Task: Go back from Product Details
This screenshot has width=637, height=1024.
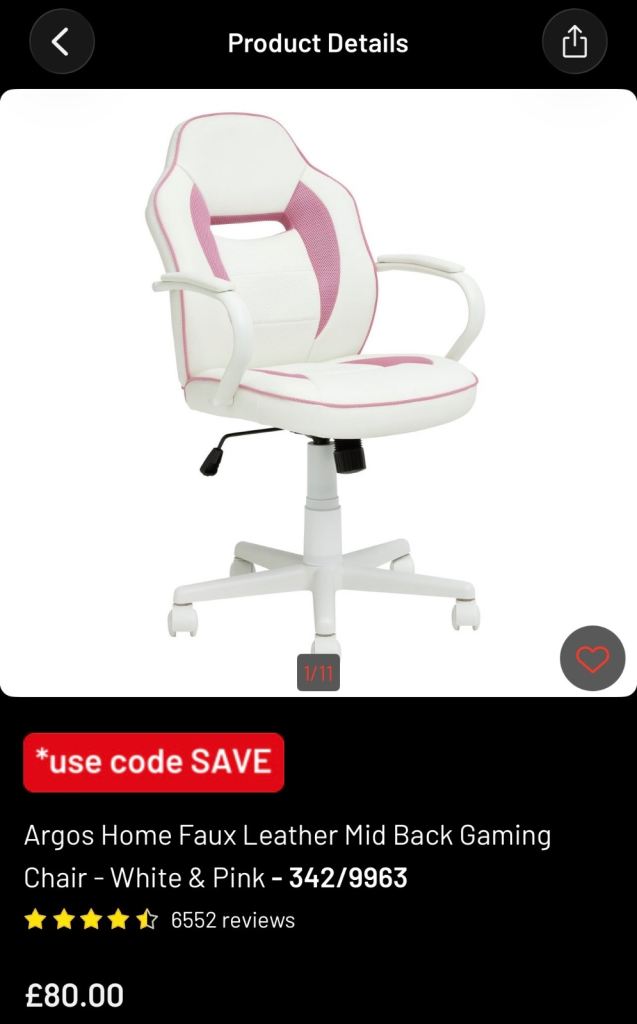Action: pos(61,42)
